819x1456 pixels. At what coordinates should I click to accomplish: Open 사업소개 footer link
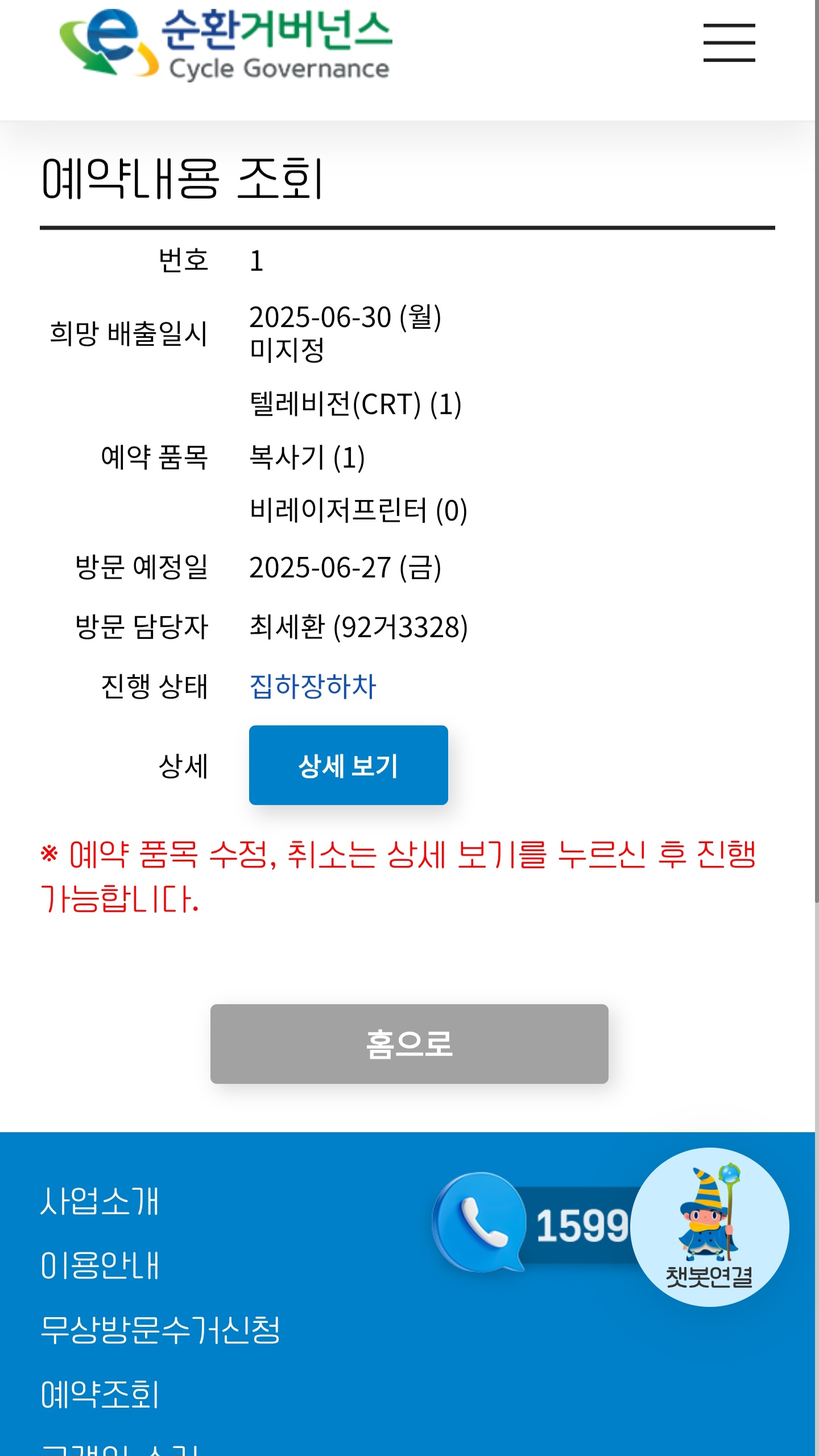click(x=100, y=1201)
